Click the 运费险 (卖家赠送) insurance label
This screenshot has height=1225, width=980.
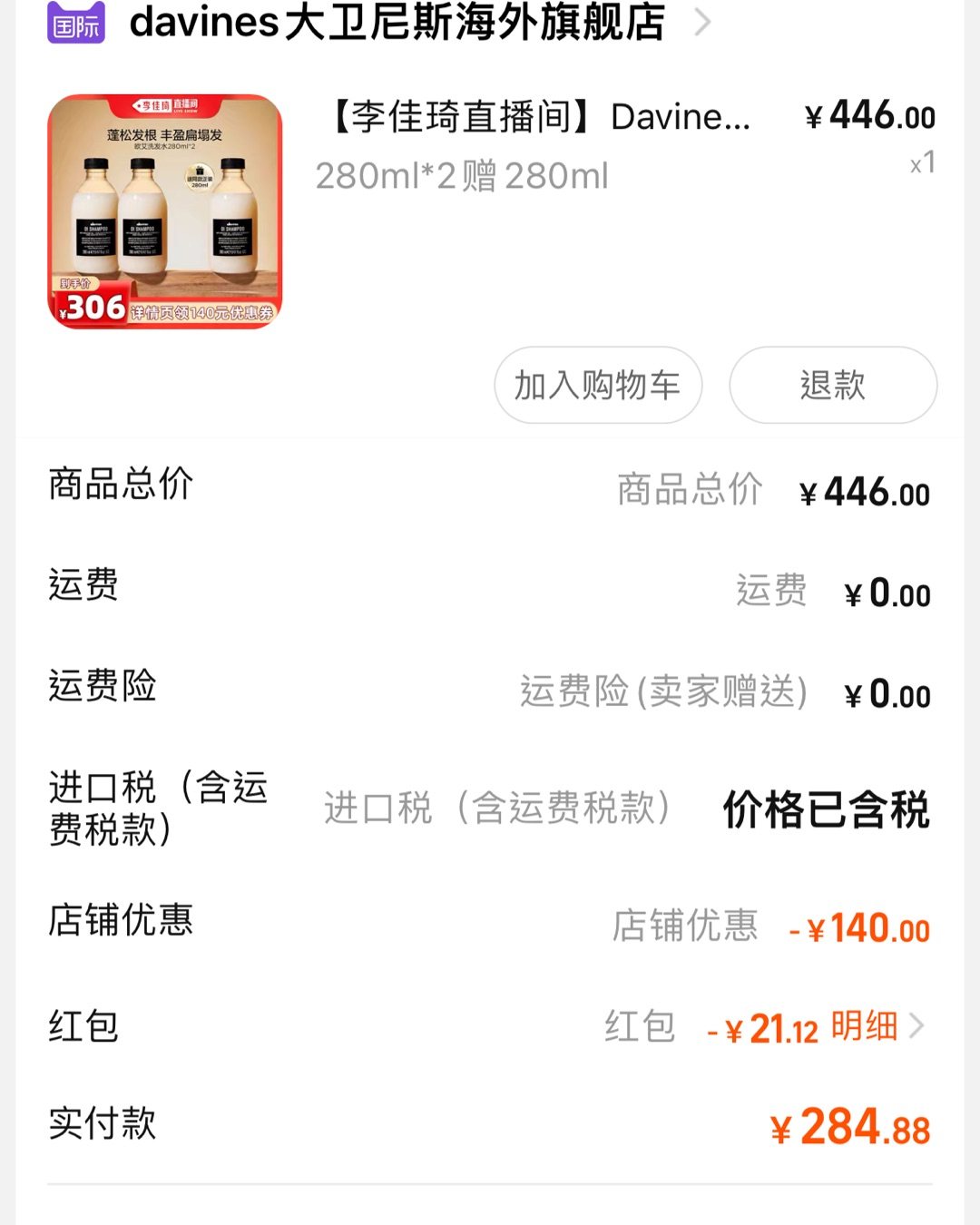pos(665,691)
